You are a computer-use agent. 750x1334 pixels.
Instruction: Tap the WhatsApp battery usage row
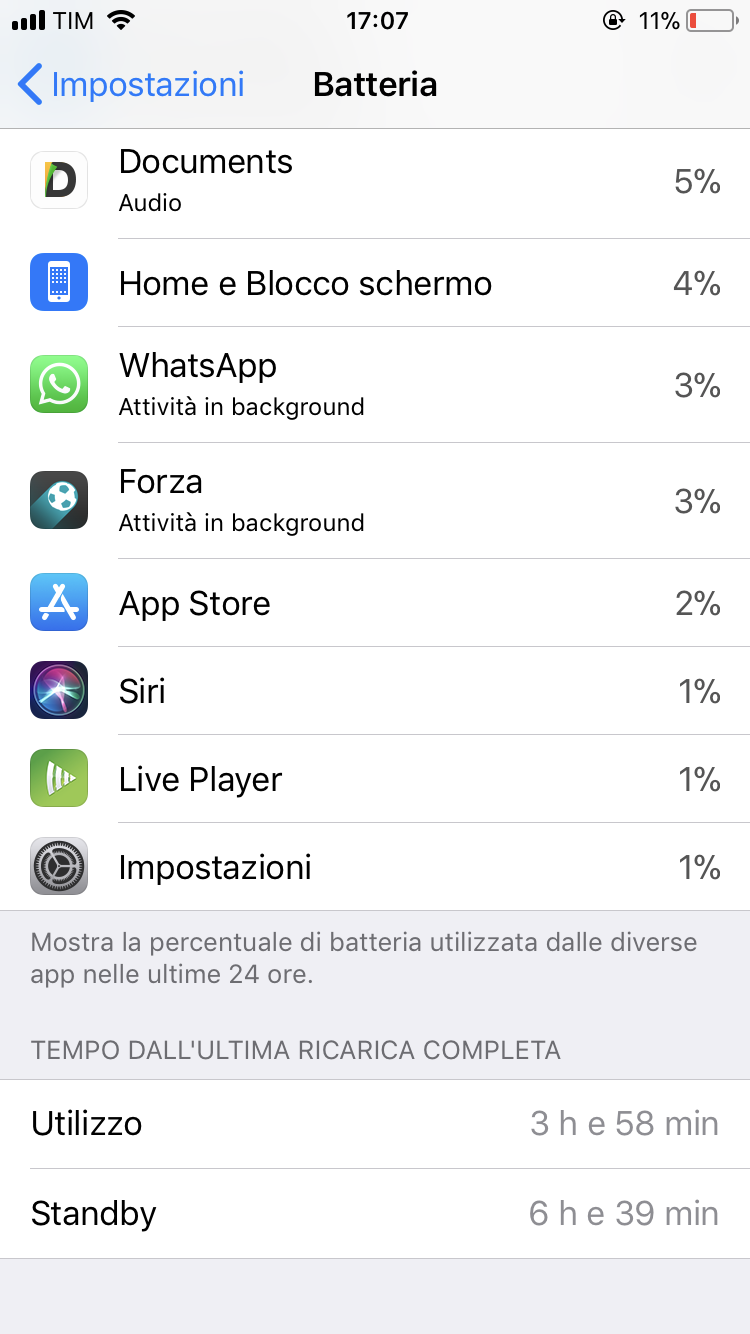pos(375,385)
